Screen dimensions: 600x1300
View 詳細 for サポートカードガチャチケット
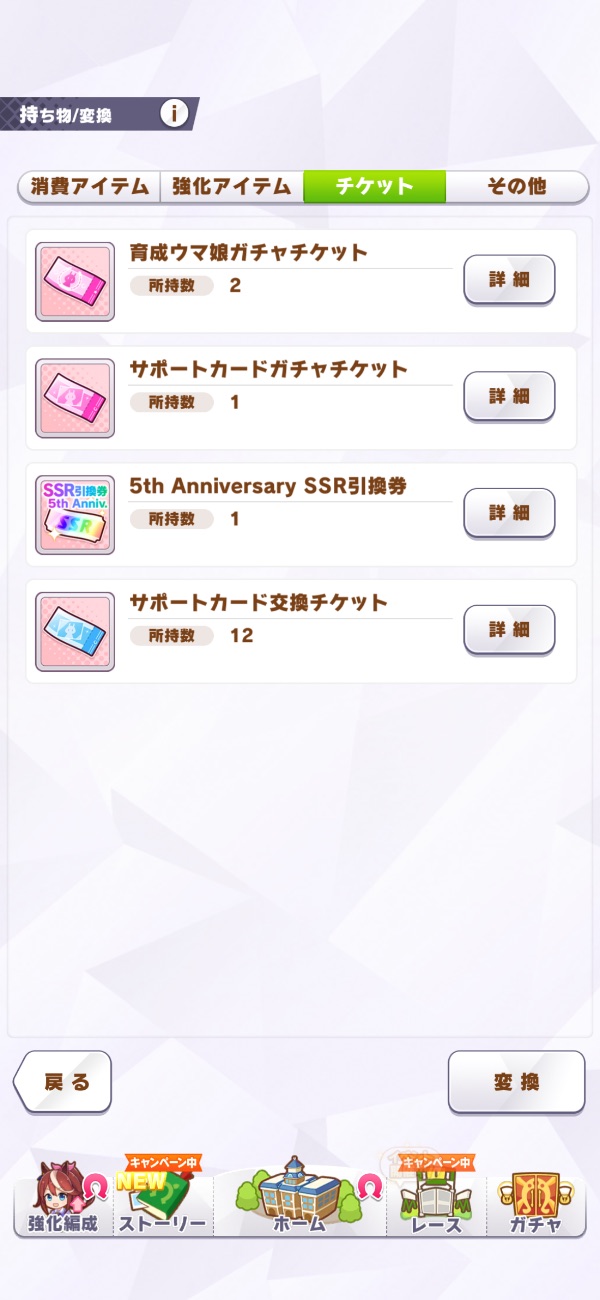(x=509, y=396)
